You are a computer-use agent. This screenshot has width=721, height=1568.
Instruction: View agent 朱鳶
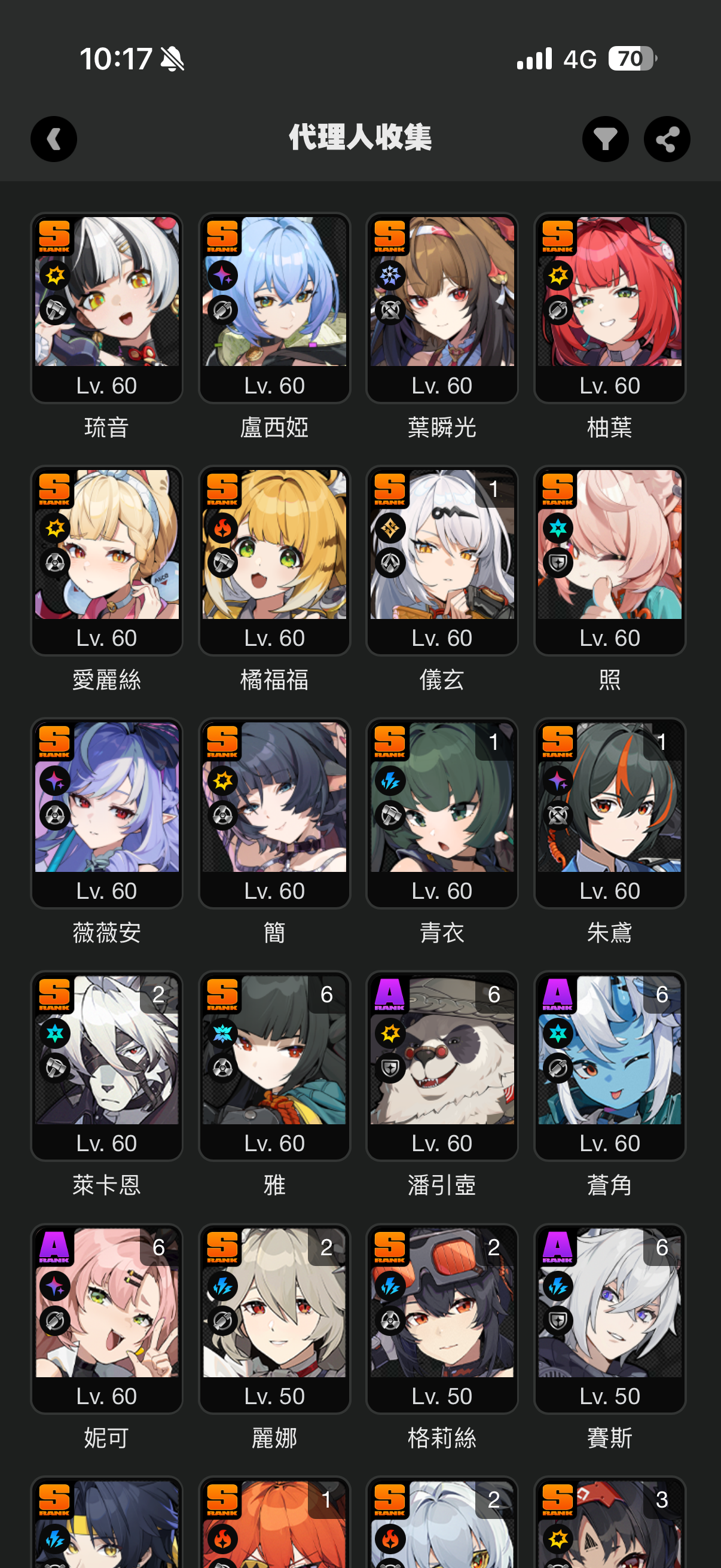coord(610,813)
